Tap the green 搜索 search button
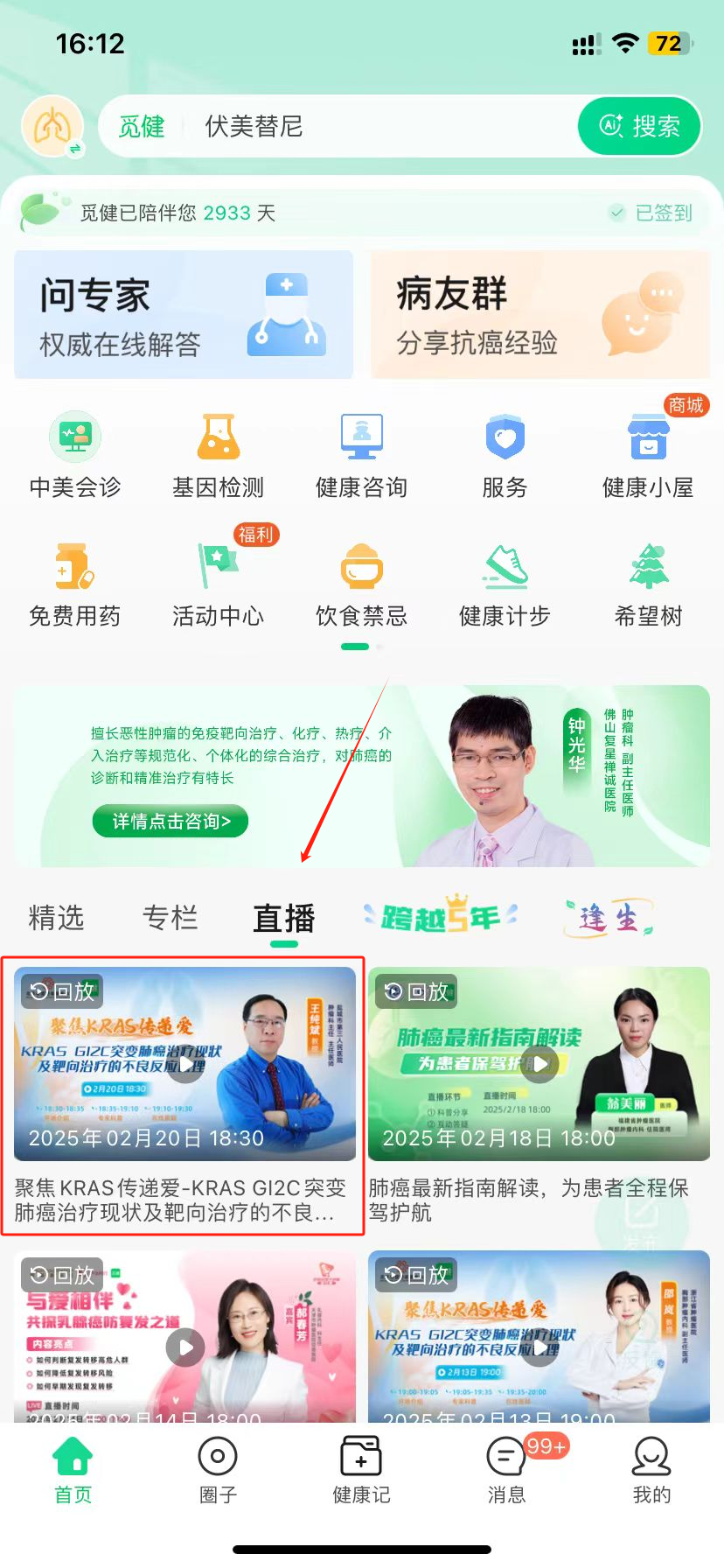Image resolution: width=724 pixels, height=1568 pixels. point(639,127)
